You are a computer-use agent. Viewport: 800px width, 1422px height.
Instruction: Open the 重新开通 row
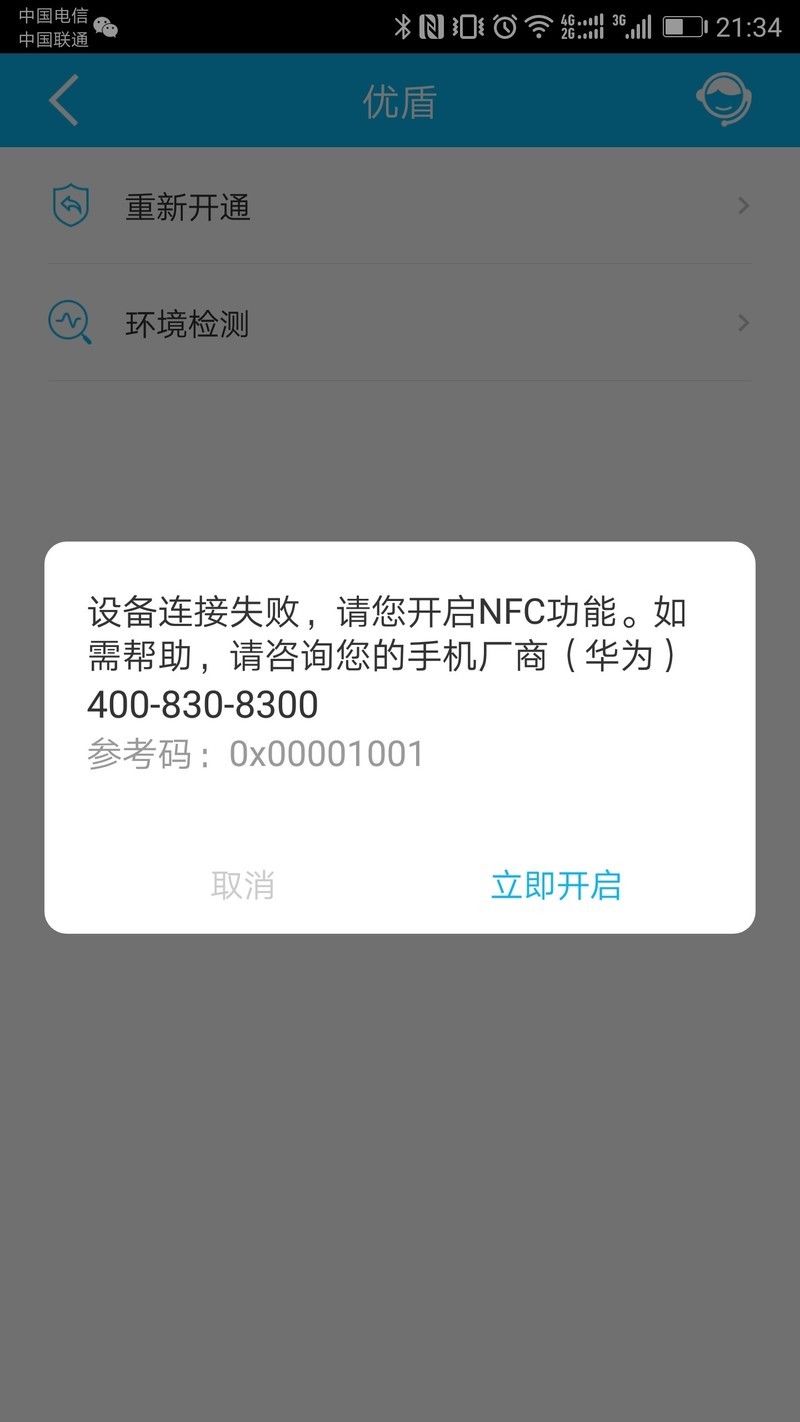400,207
